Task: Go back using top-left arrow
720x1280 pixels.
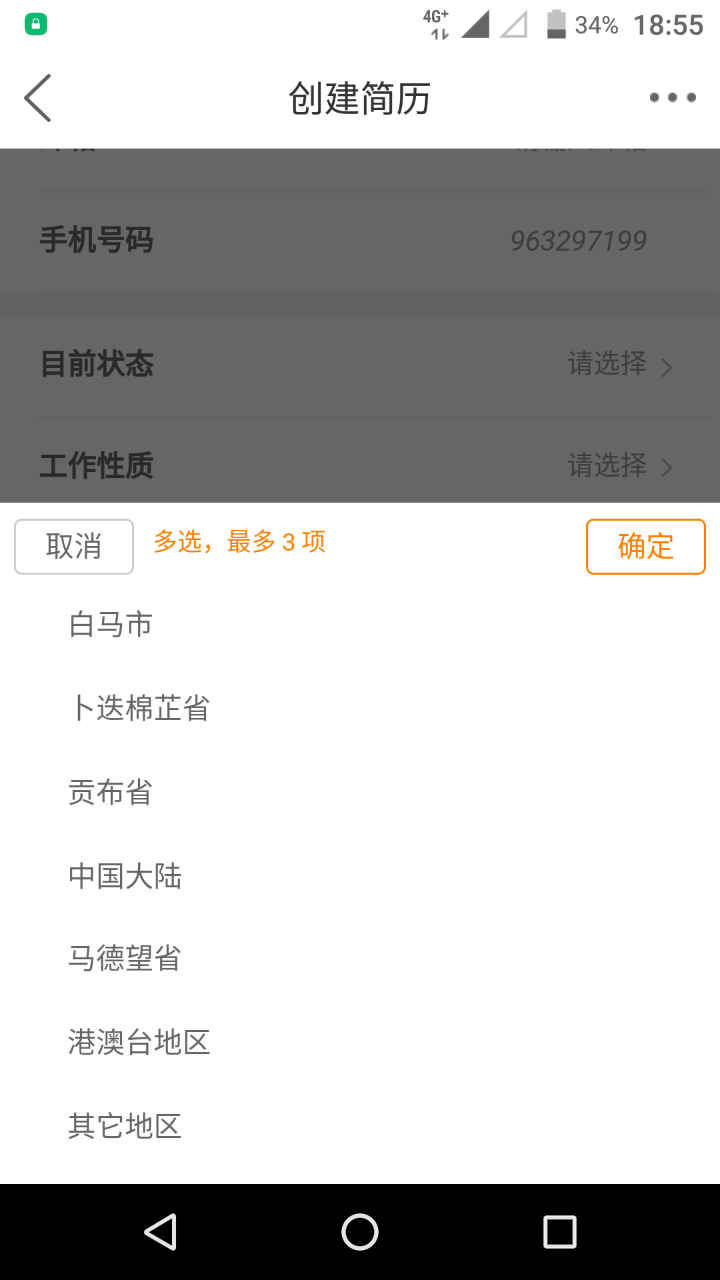Action: point(37,98)
